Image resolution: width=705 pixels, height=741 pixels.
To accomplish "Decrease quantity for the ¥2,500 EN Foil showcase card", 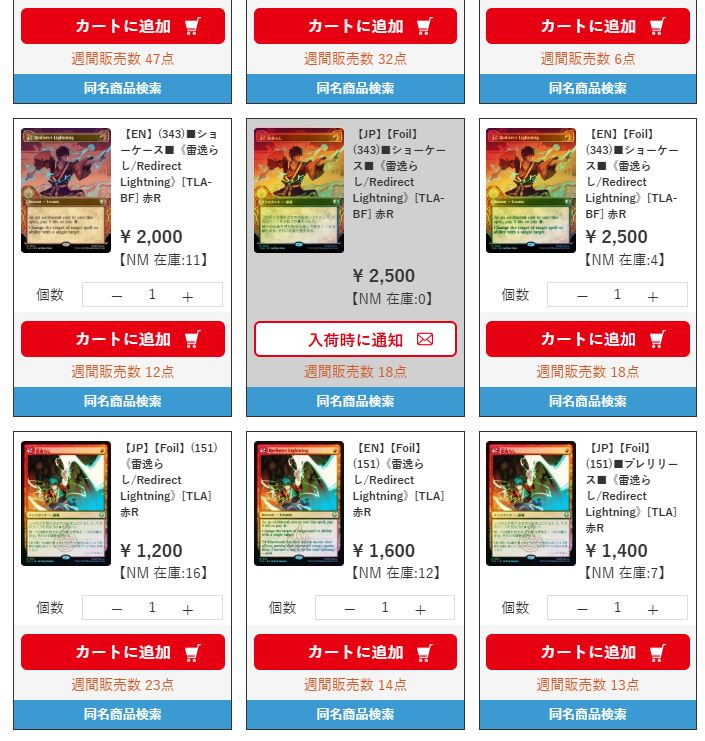I will pyautogui.click(x=582, y=296).
